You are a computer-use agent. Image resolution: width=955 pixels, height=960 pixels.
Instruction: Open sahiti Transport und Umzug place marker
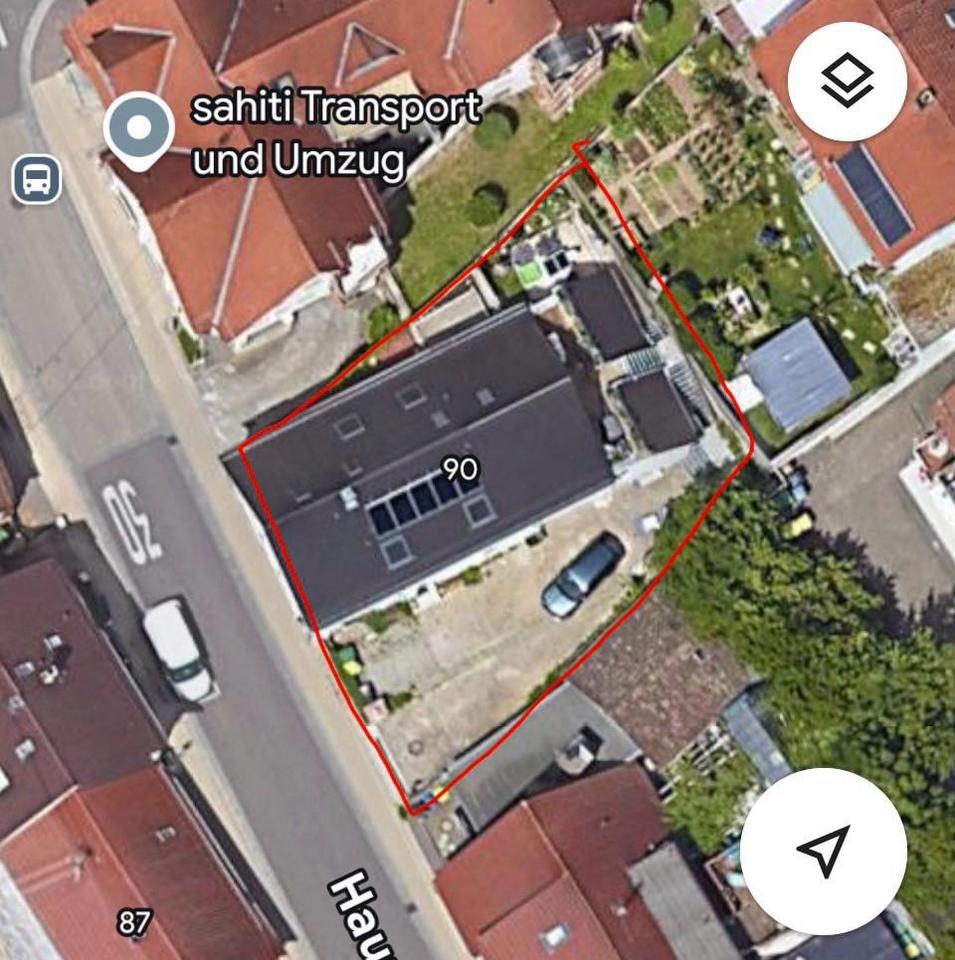139,130
